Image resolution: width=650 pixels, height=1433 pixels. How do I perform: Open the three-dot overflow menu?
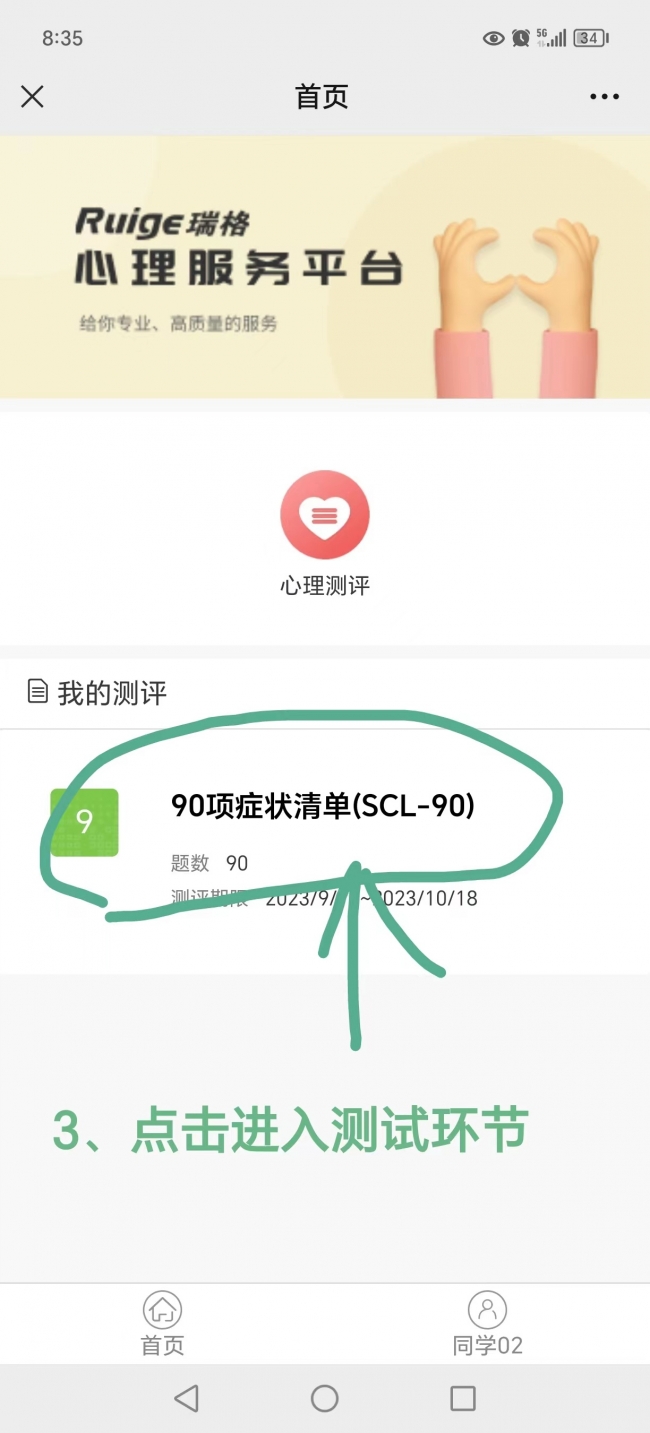point(604,97)
